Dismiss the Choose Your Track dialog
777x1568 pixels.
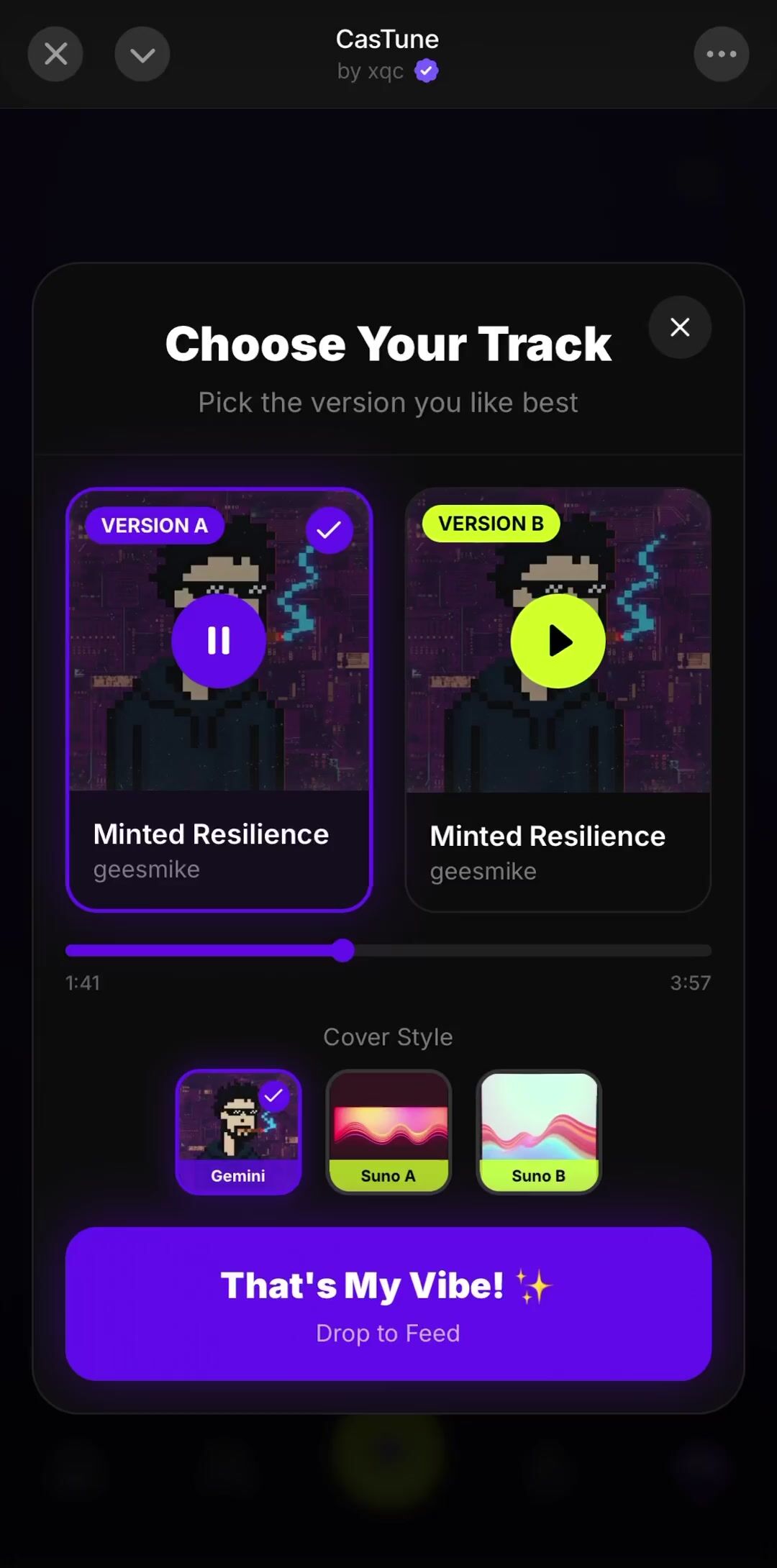(680, 327)
